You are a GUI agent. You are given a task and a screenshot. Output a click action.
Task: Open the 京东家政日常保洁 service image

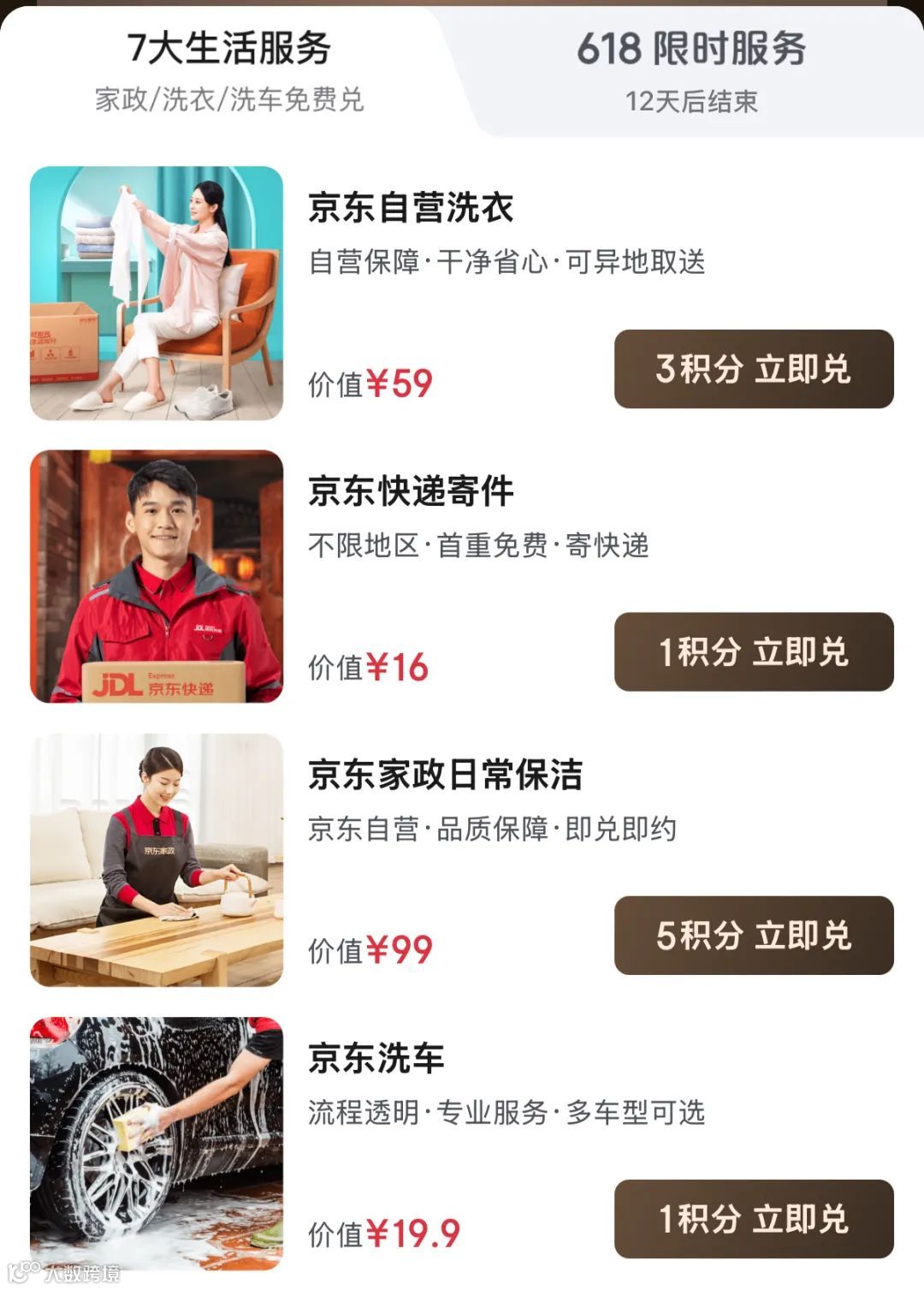tap(157, 859)
